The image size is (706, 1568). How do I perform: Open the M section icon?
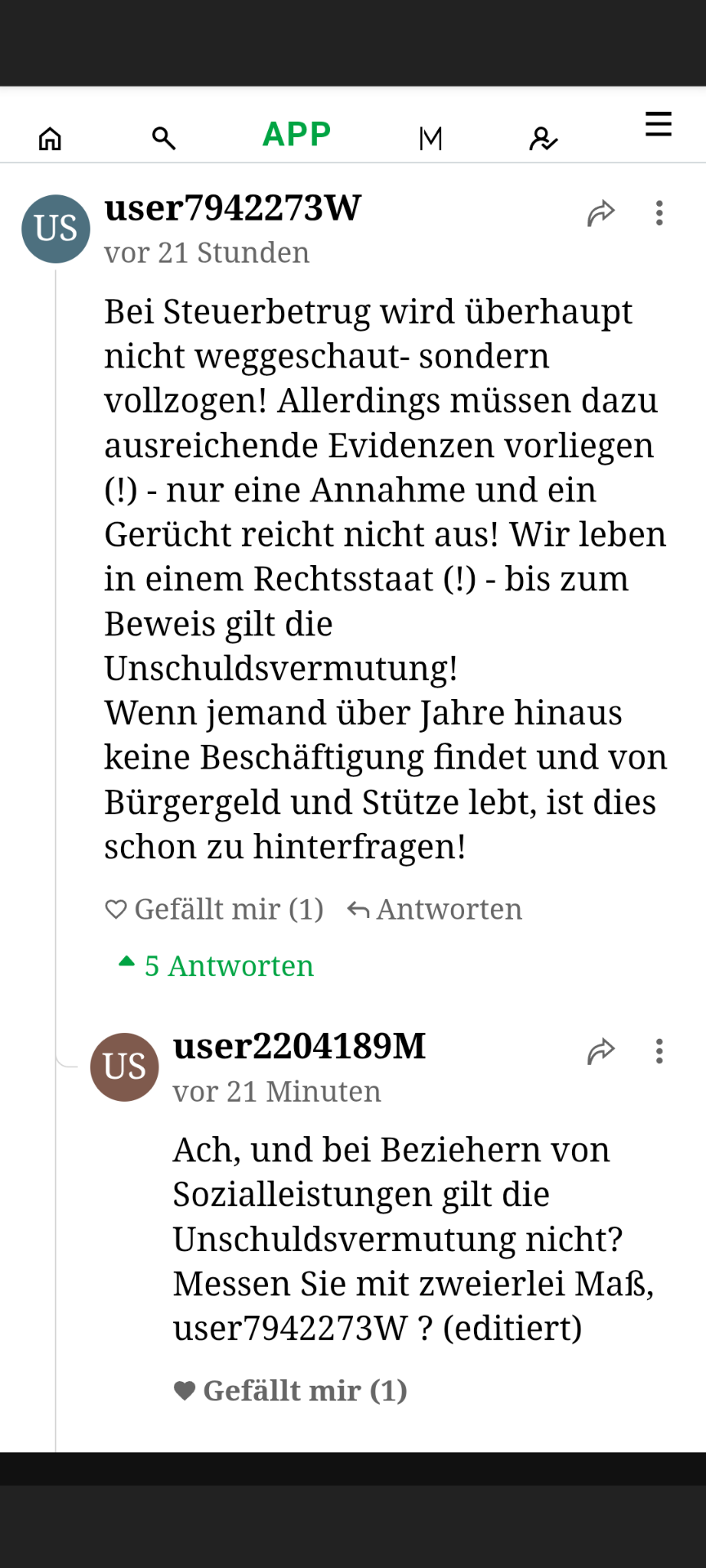(x=431, y=139)
